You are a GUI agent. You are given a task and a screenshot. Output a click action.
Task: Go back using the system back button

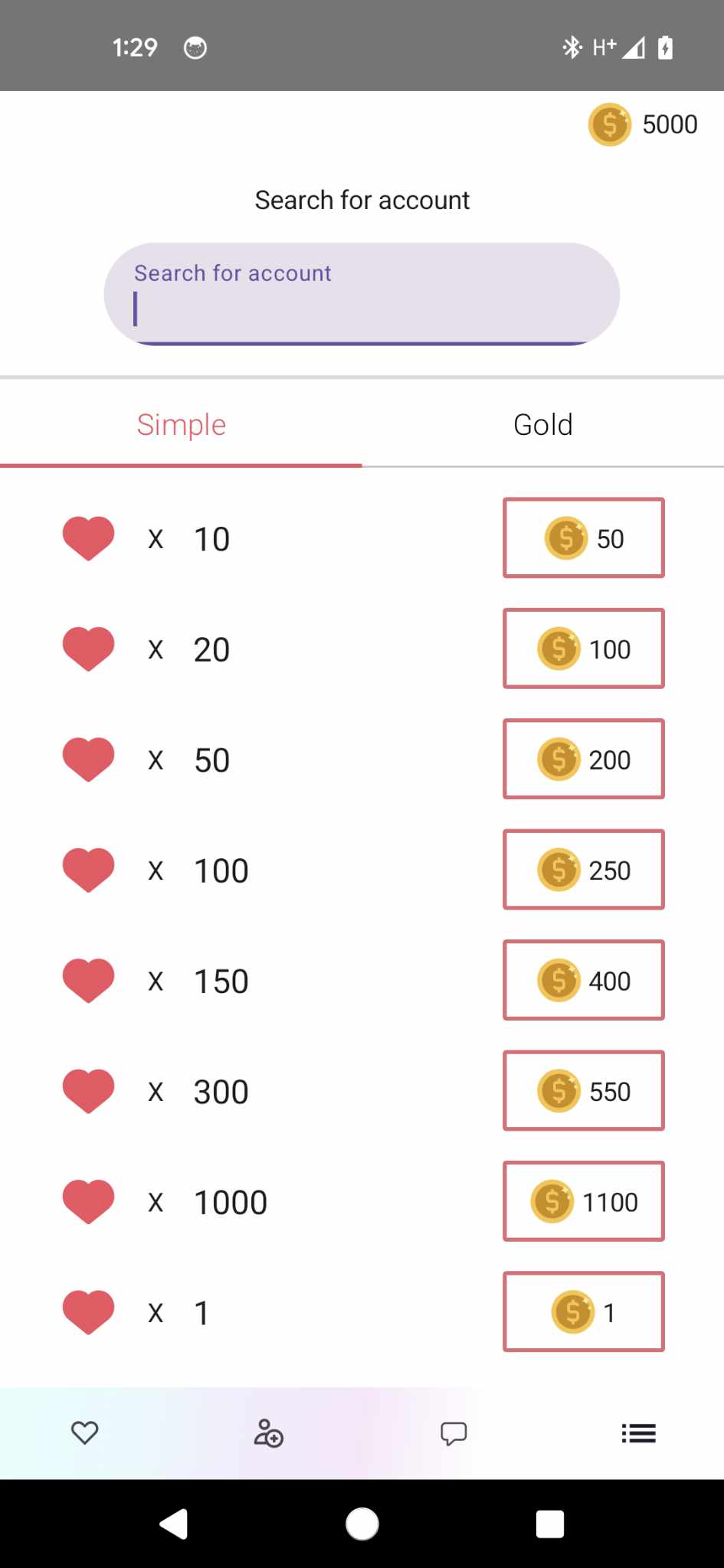click(x=174, y=1524)
